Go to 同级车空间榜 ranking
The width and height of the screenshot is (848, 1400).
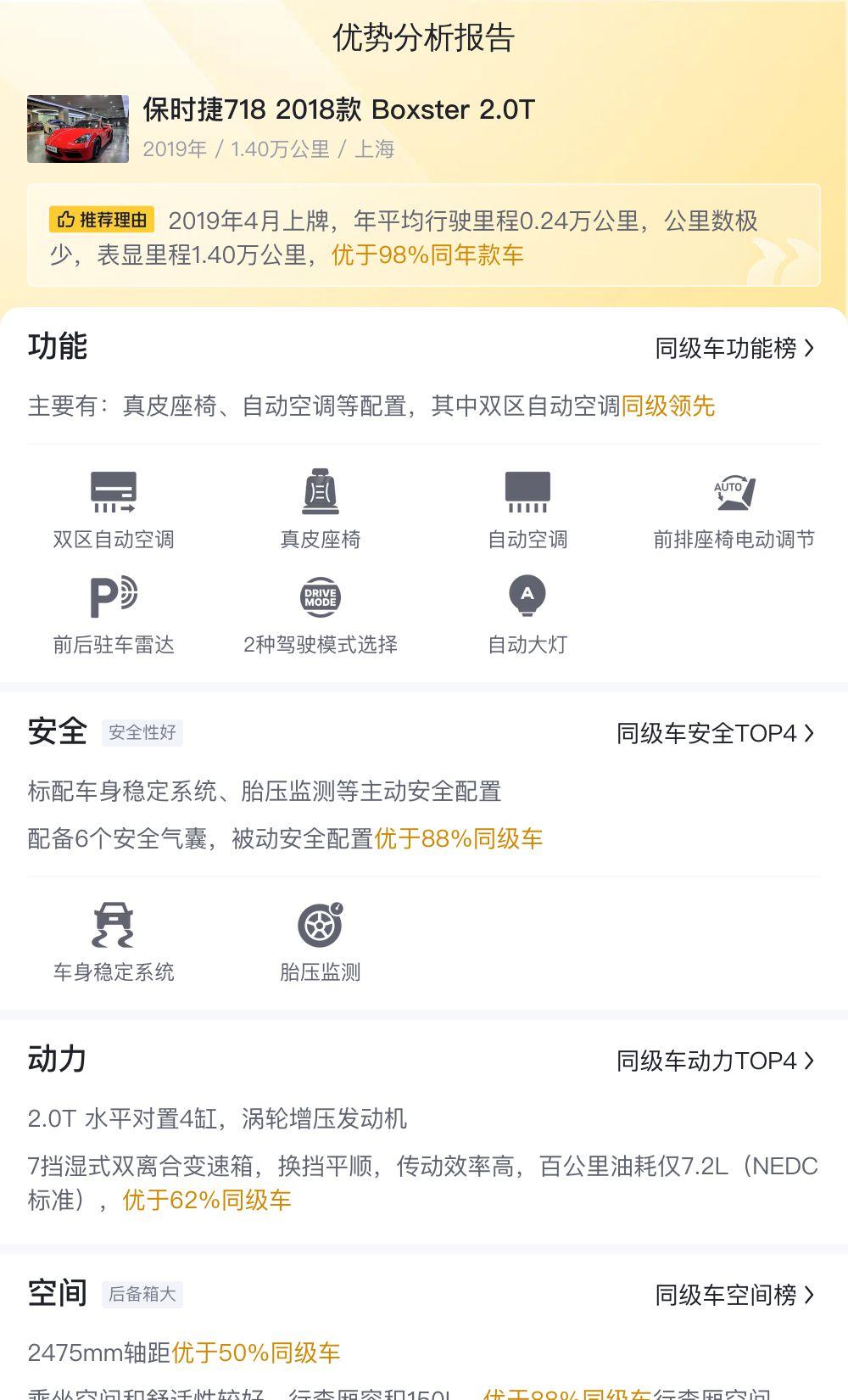pos(734,1295)
